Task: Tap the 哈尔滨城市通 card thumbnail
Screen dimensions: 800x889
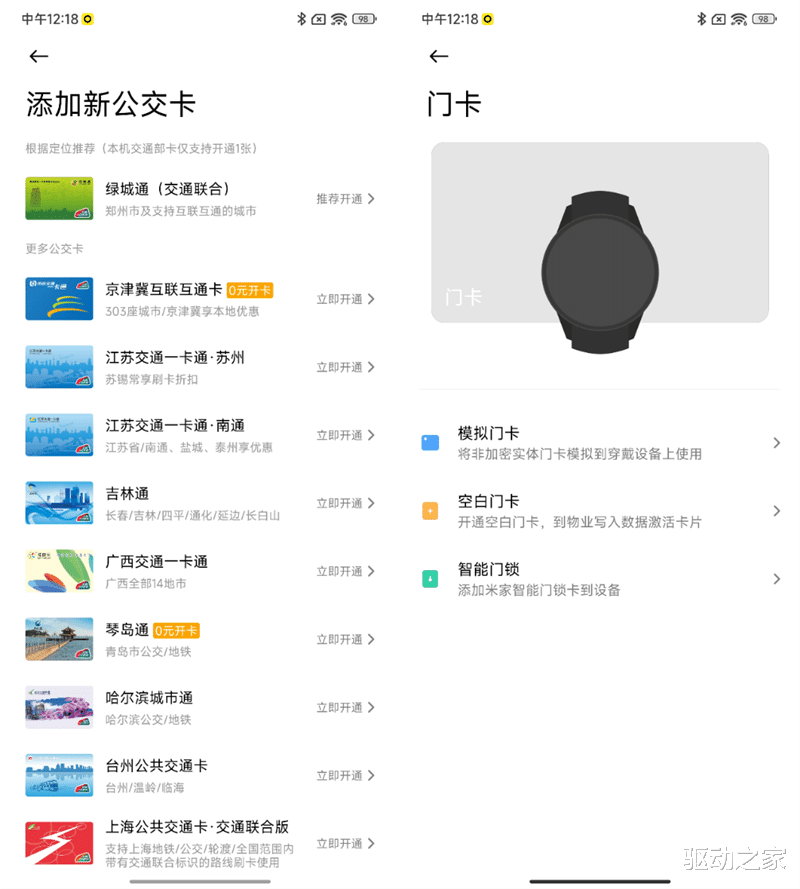Action: click(58, 707)
